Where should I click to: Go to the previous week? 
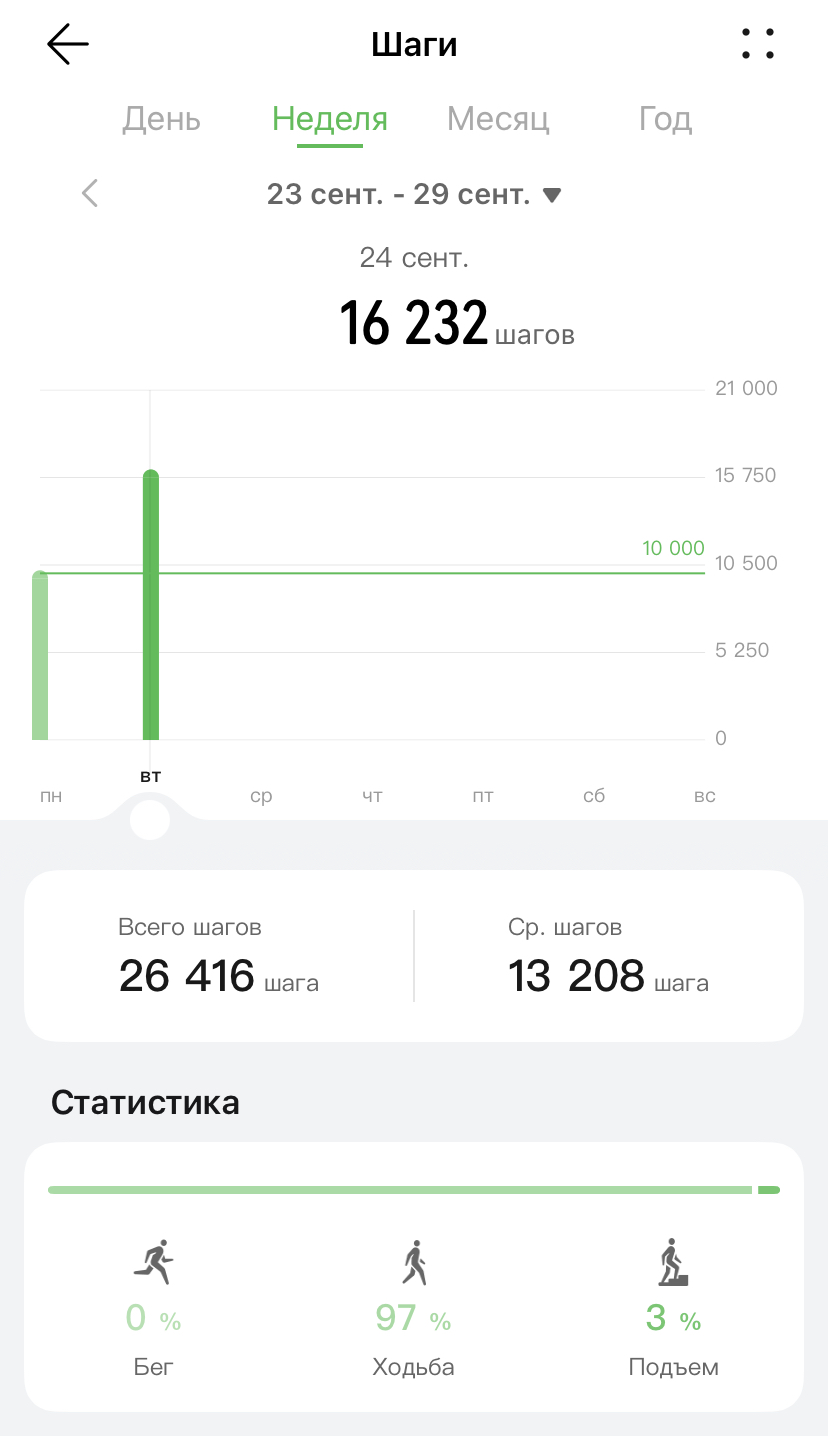point(90,193)
